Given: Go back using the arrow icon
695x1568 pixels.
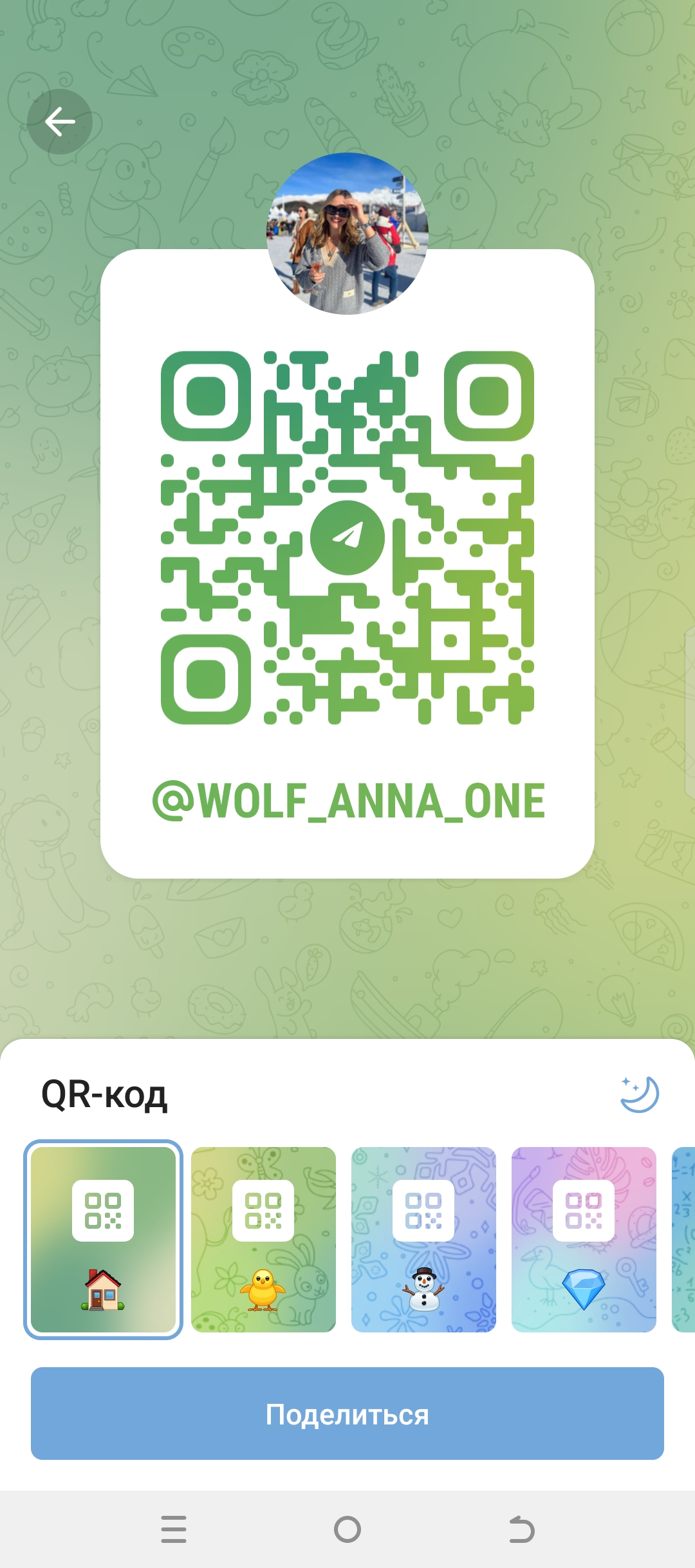Looking at the screenshot, I should tap(60, 122).
